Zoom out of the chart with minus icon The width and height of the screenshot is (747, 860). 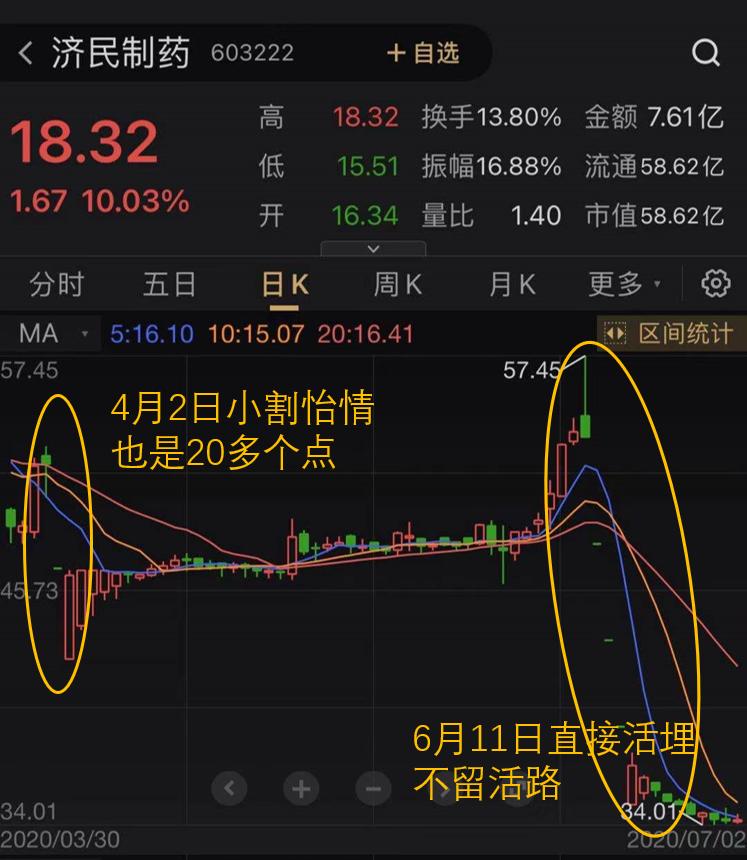[372, 789]
